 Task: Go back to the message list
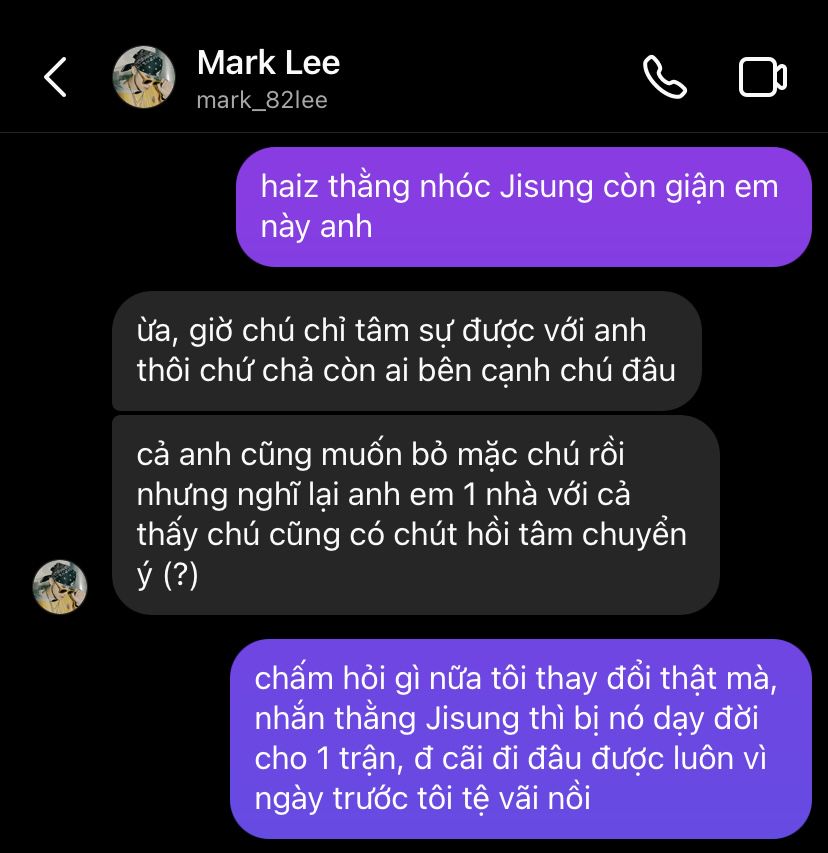pyautogui.click(x=56, y=77)
